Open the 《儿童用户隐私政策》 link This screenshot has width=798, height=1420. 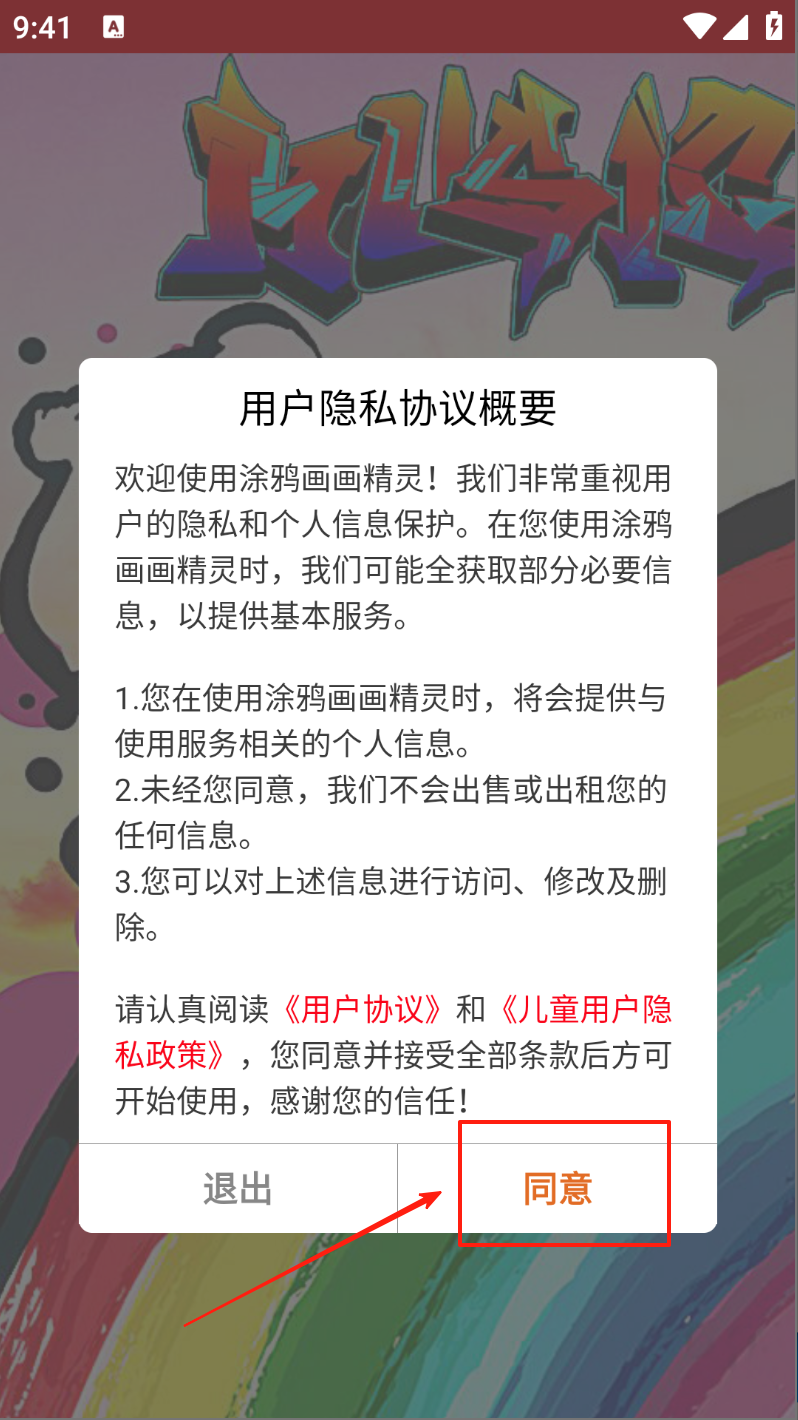[584, 1010]
